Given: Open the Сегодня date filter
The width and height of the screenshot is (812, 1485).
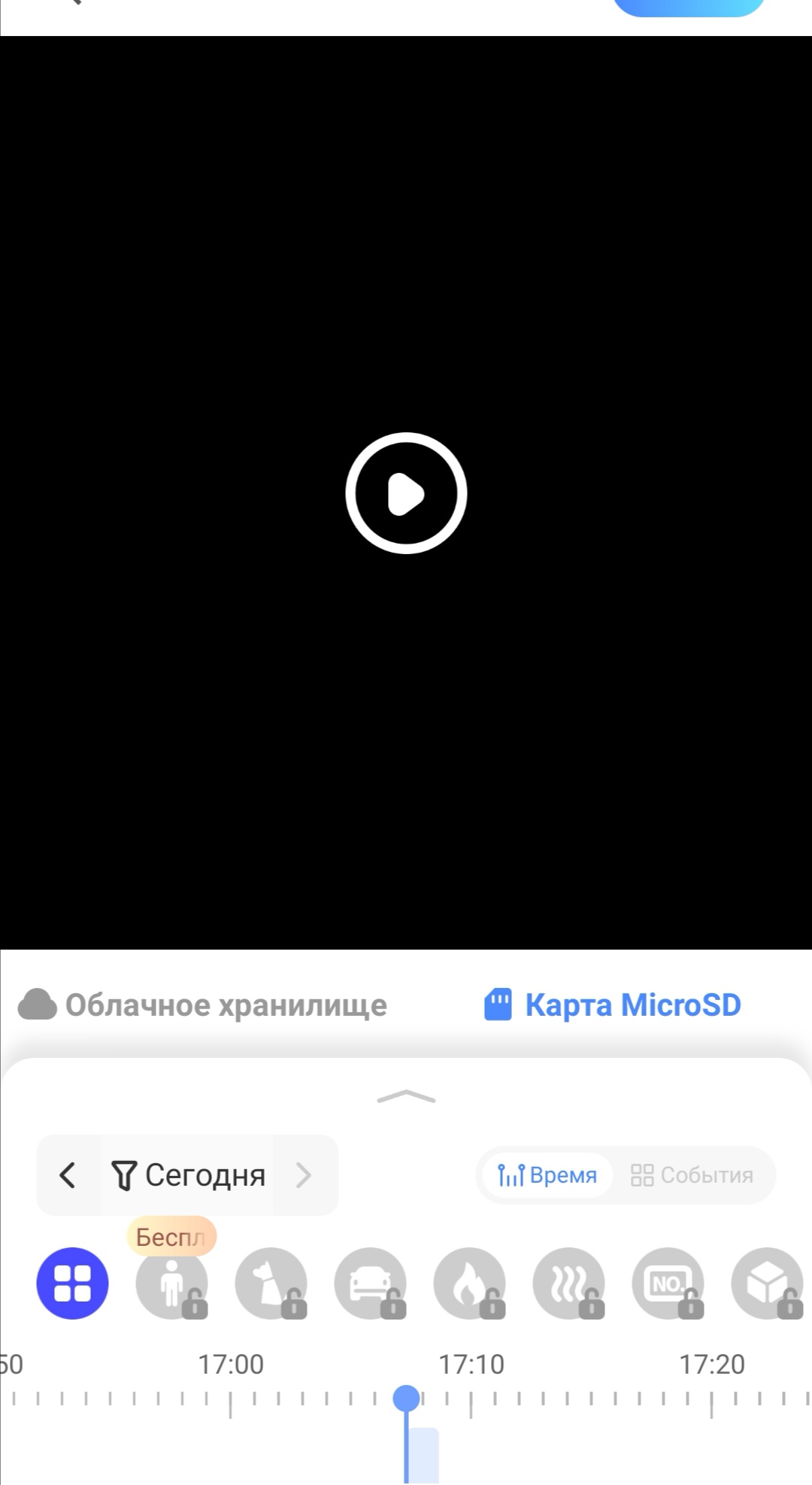Looking at the screenshot, I should (x=188, y=1174).
